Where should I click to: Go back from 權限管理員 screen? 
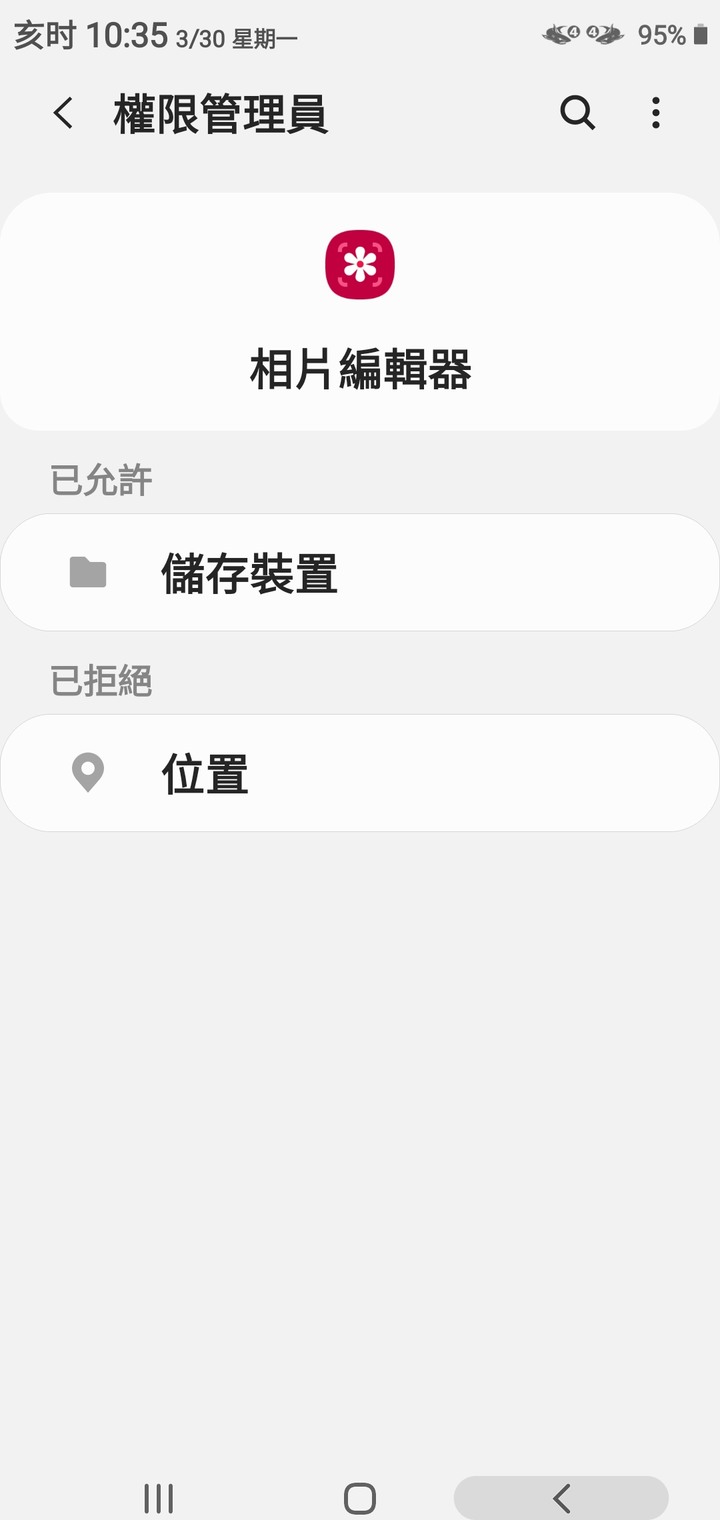click(63, 114)
